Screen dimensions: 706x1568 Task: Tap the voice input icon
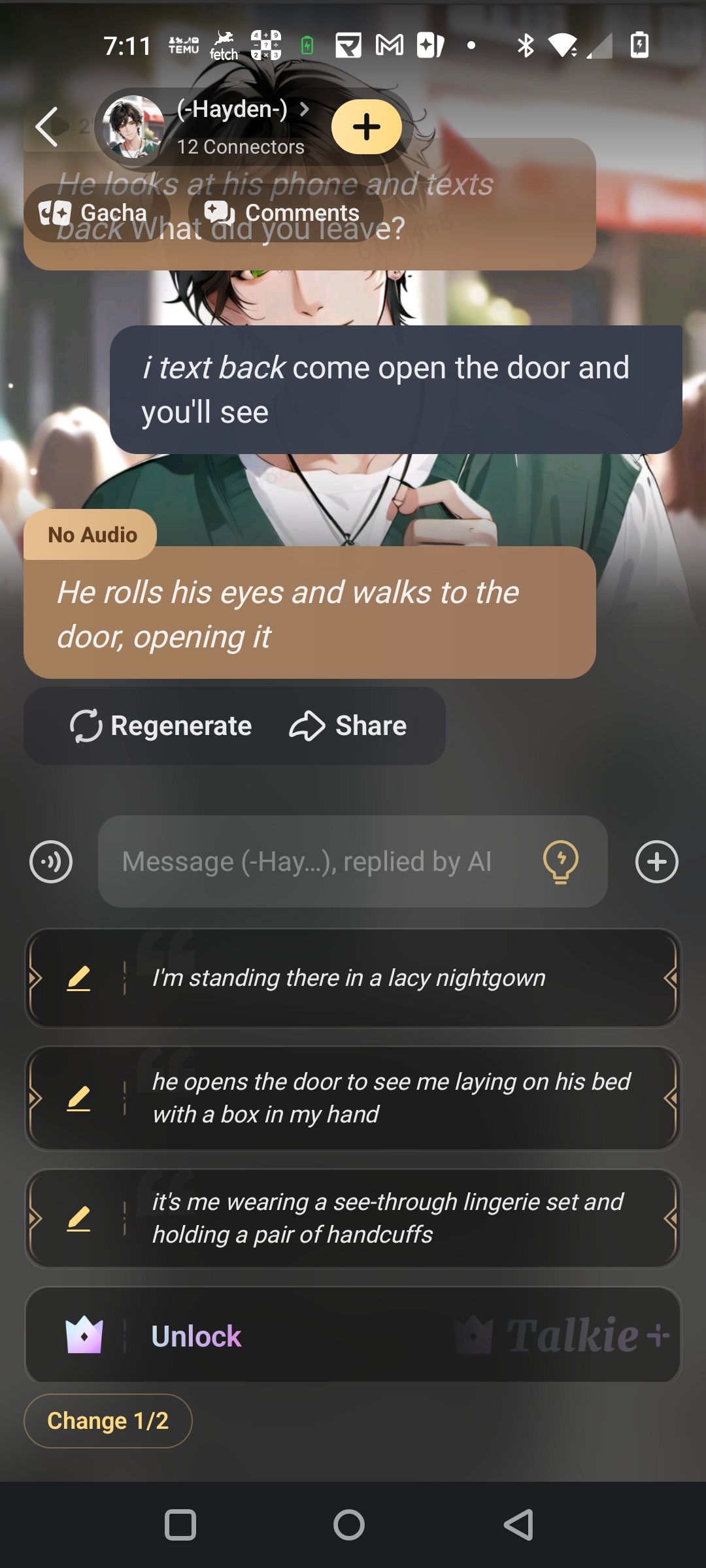51,862
